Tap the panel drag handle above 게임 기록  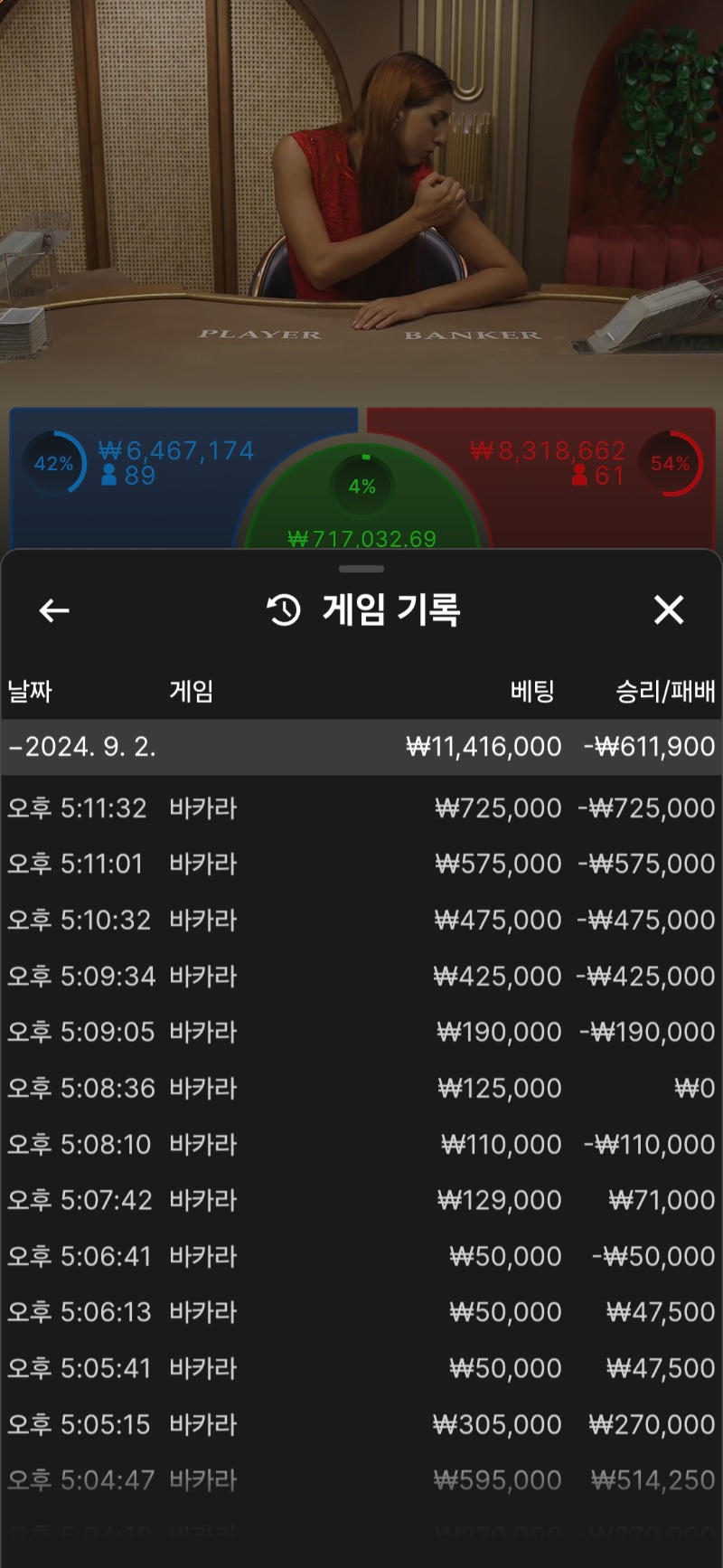pyautogui.click(x=361, y=569)
